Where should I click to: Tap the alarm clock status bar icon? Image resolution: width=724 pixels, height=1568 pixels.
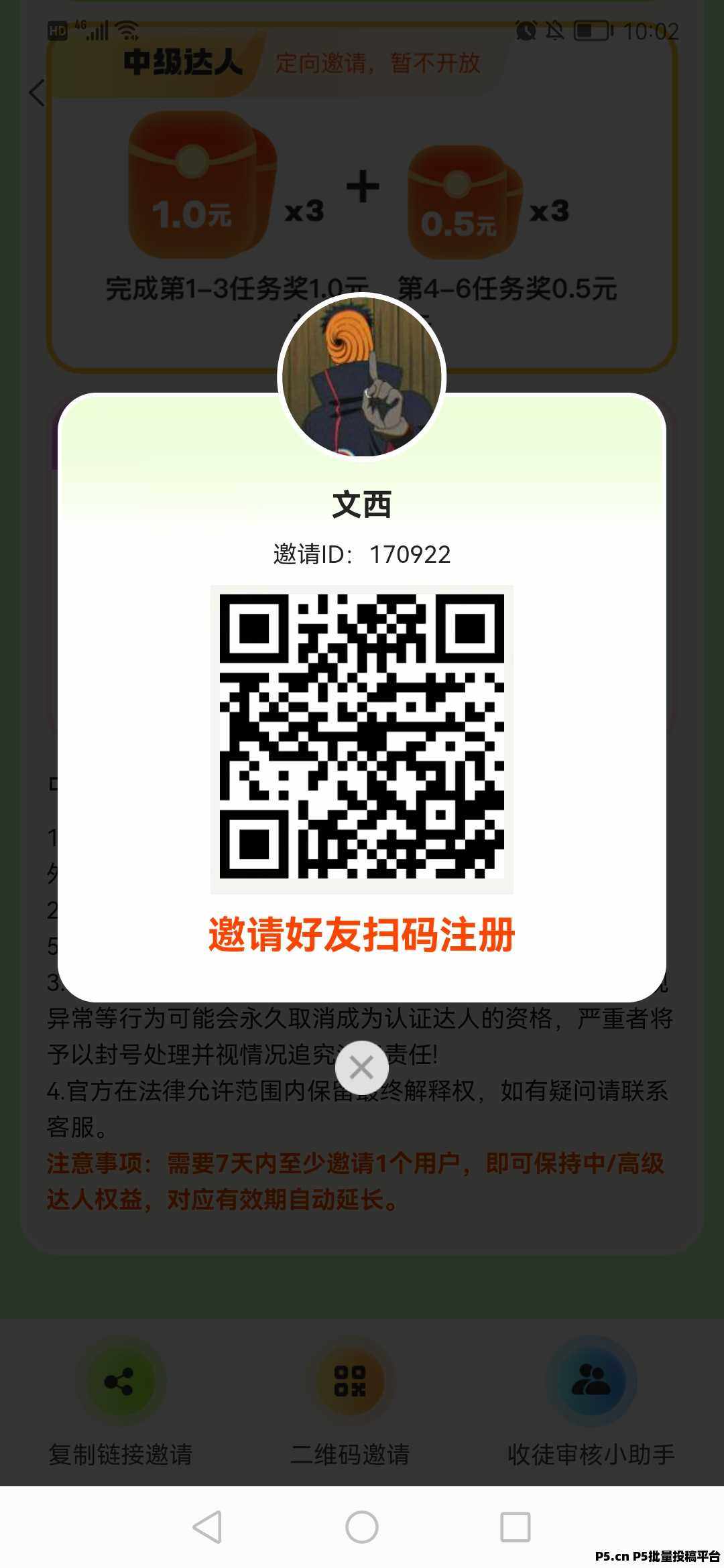[525, 31]
